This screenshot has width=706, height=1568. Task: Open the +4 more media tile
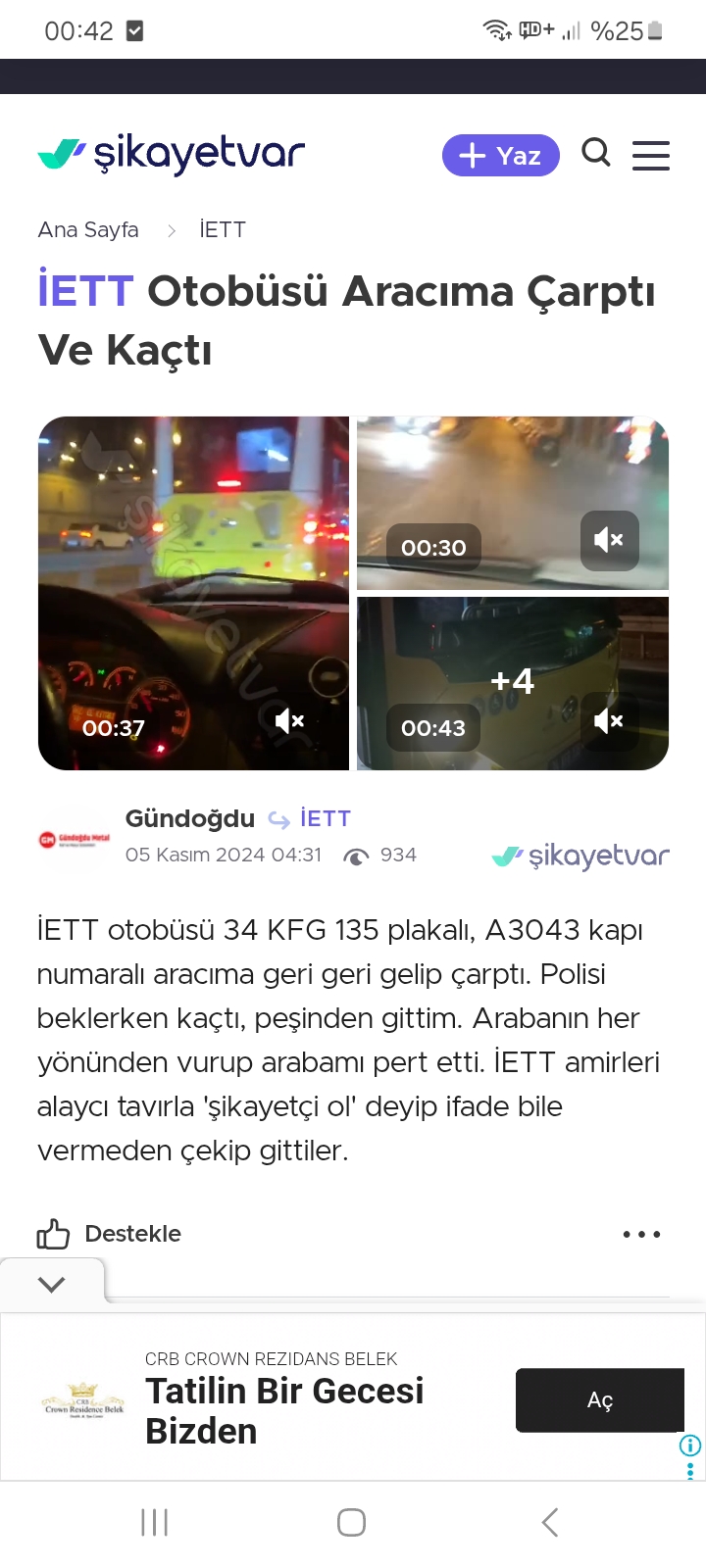(x=512, y=681)
